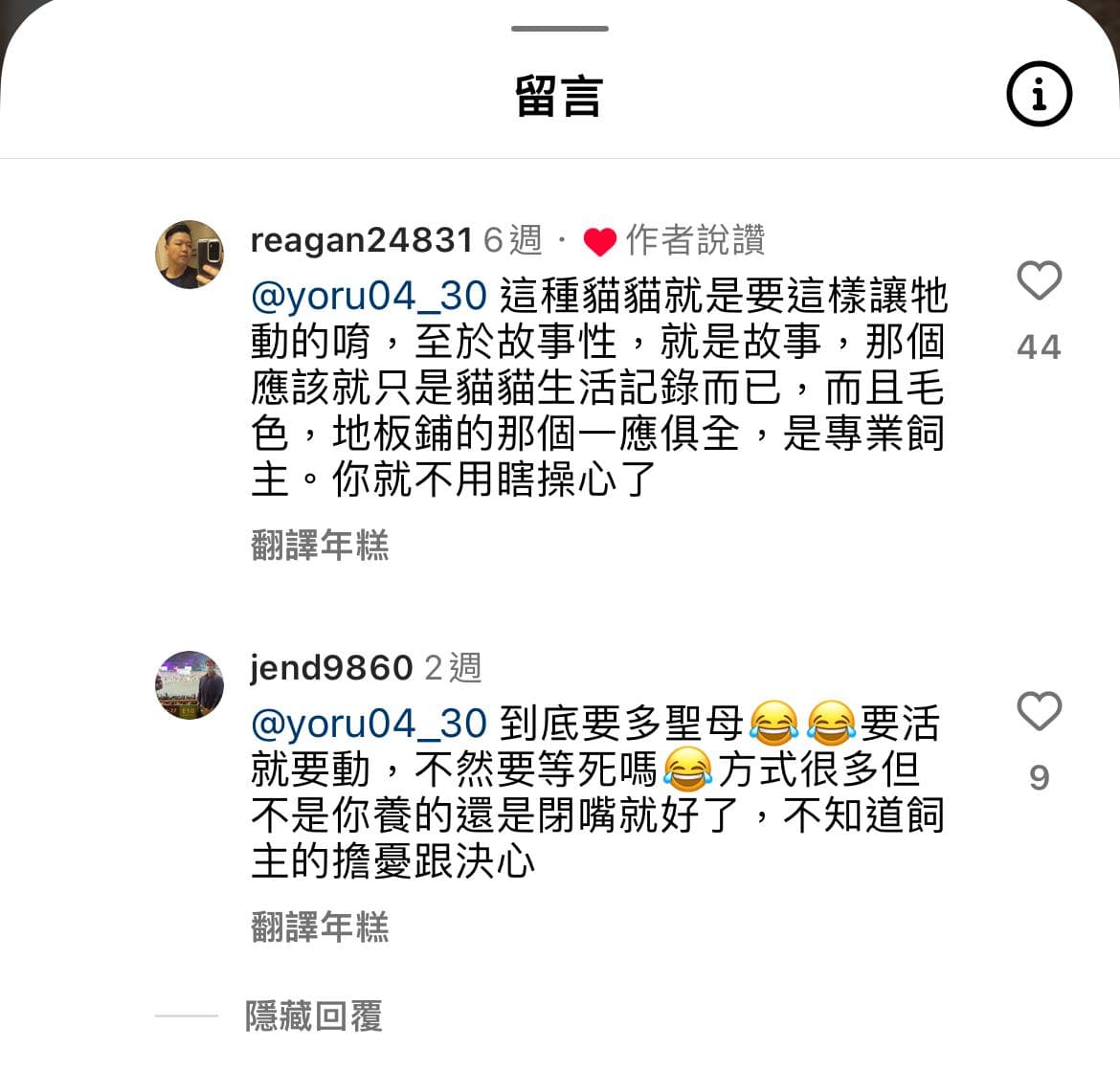Open the comments info icon
The height and width of the screenshot is (1071, 1120).
point(1039,94)
